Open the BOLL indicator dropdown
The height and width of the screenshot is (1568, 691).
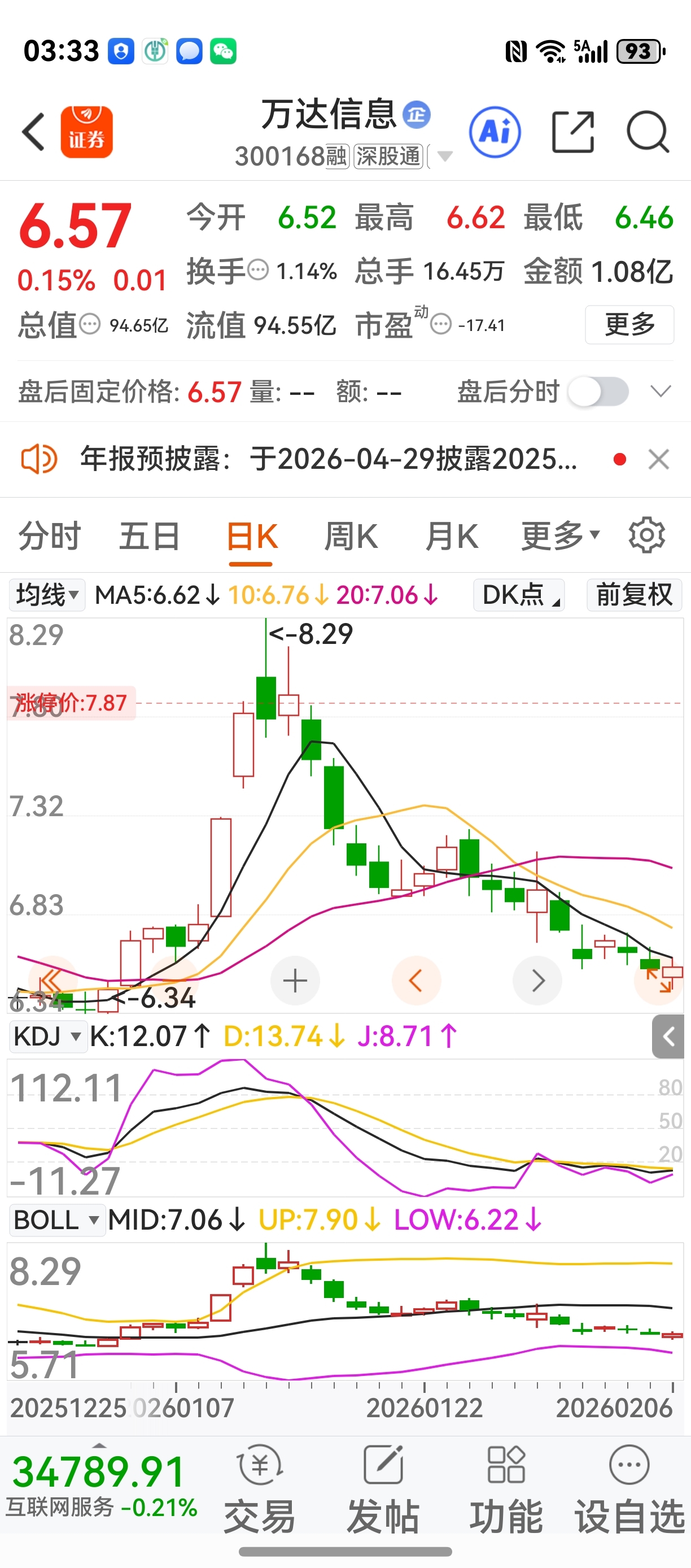click(x=57, y=1220)
